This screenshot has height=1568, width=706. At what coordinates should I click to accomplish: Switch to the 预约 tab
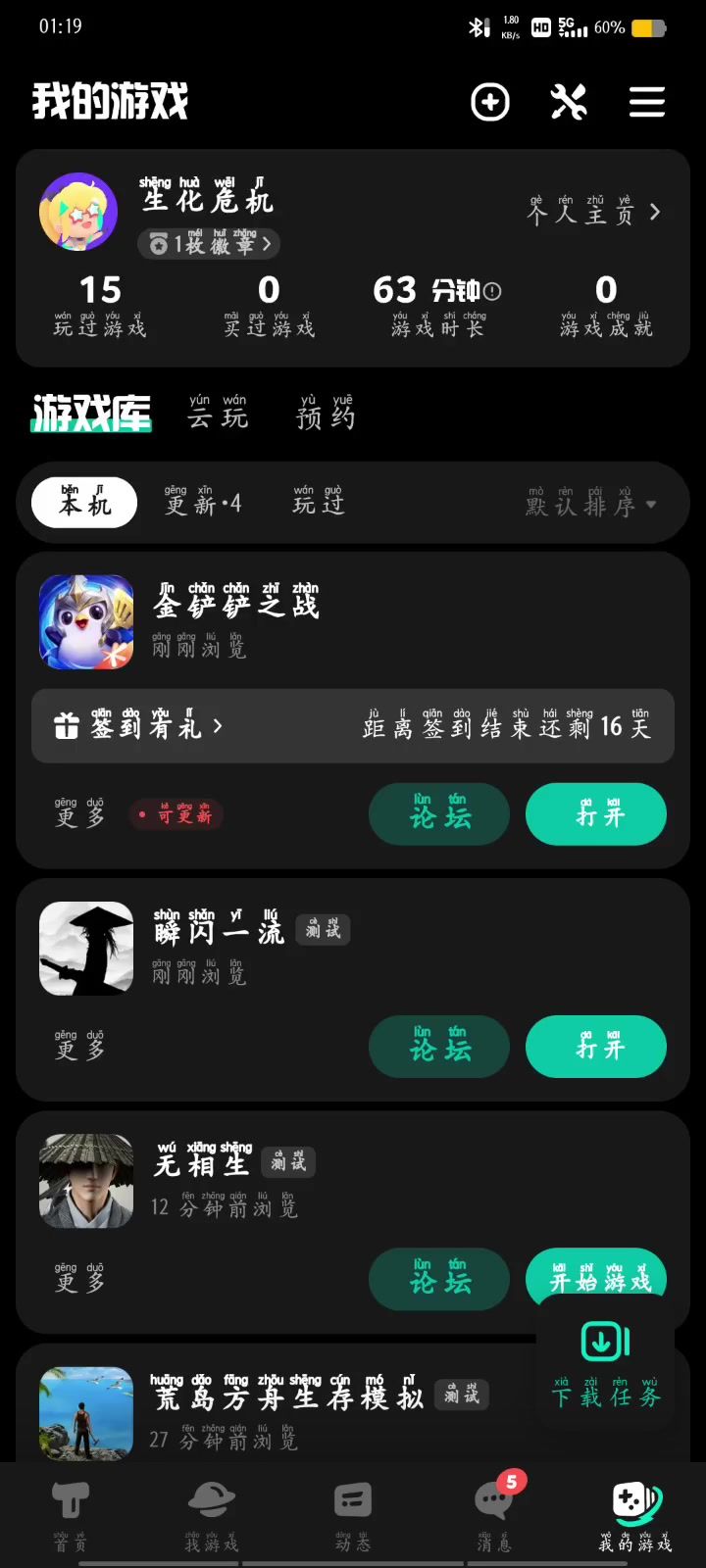326,415
